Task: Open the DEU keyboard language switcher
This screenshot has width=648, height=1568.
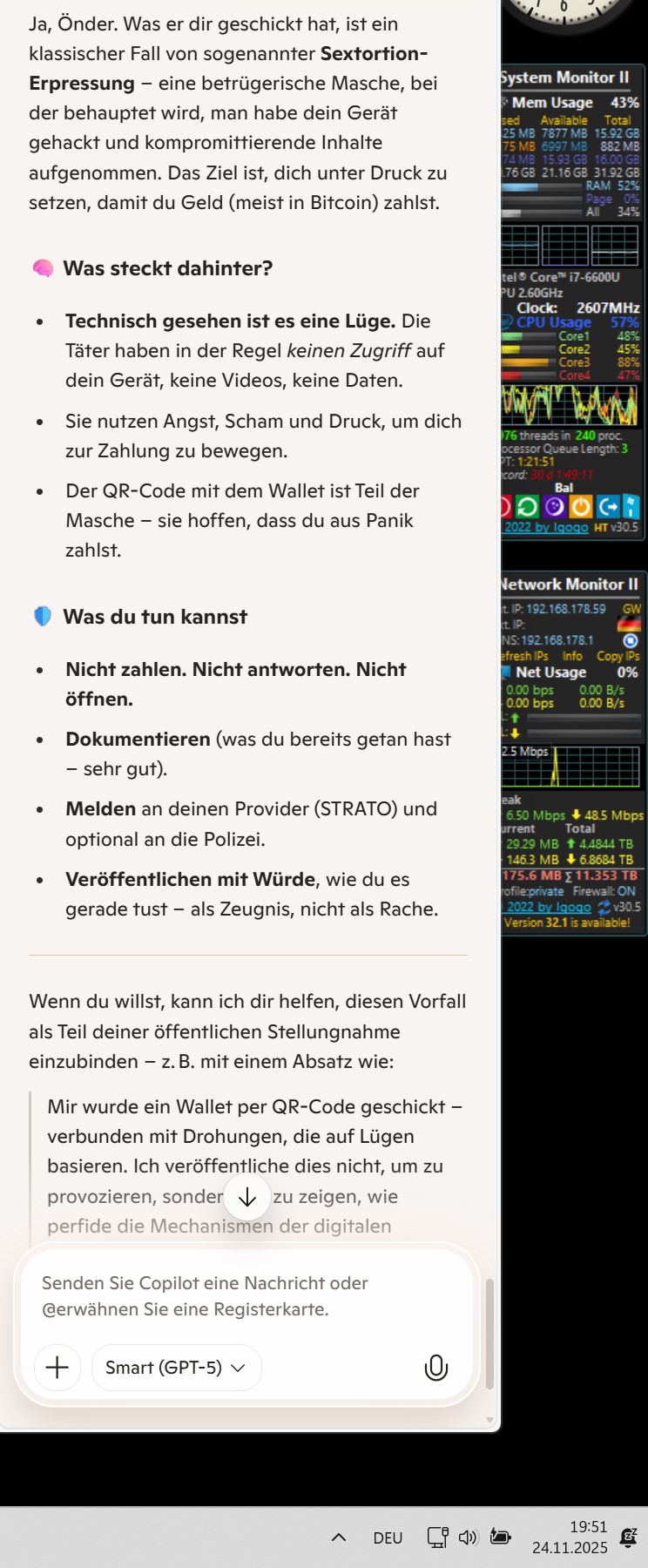Action: [x=388, y=1538]
